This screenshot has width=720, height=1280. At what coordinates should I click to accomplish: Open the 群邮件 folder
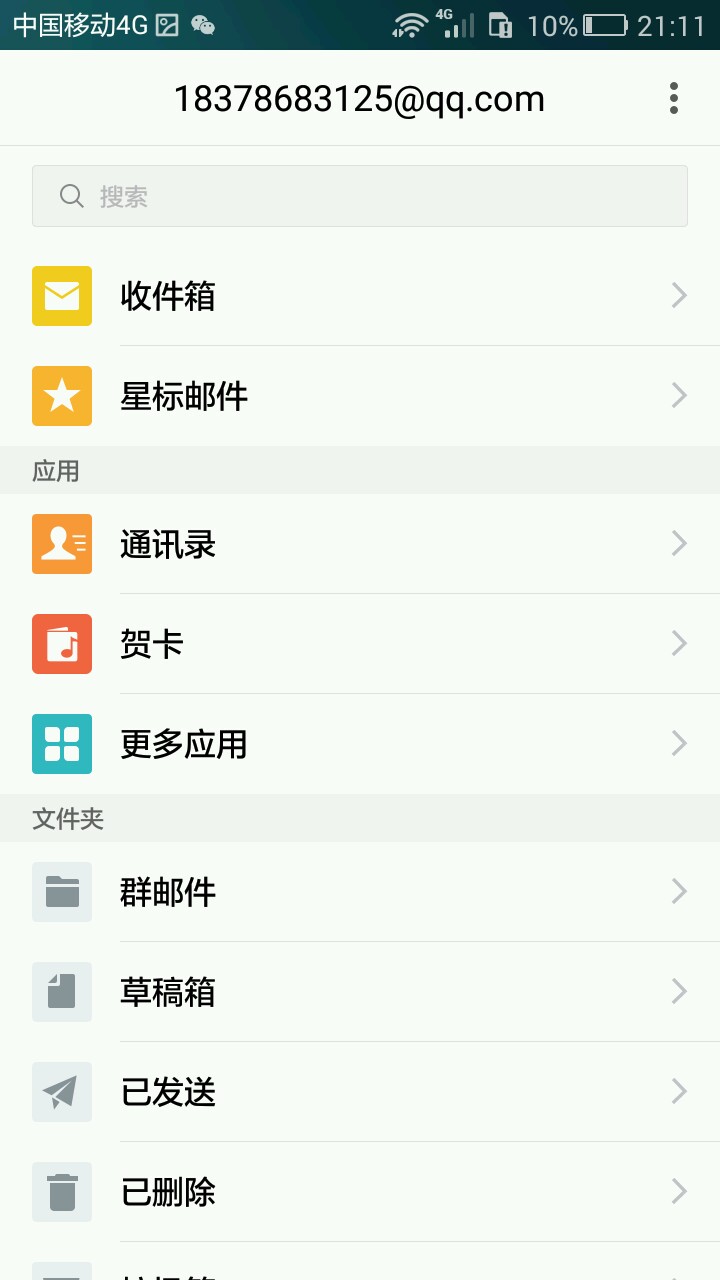(x=360, y=892)
